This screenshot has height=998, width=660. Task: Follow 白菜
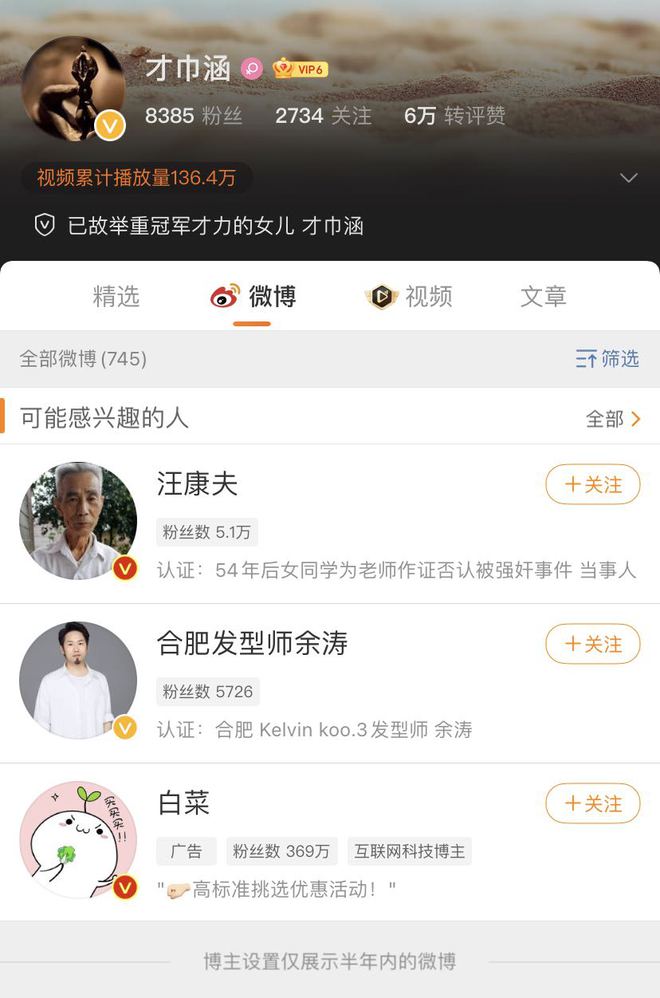click(592, 803)
